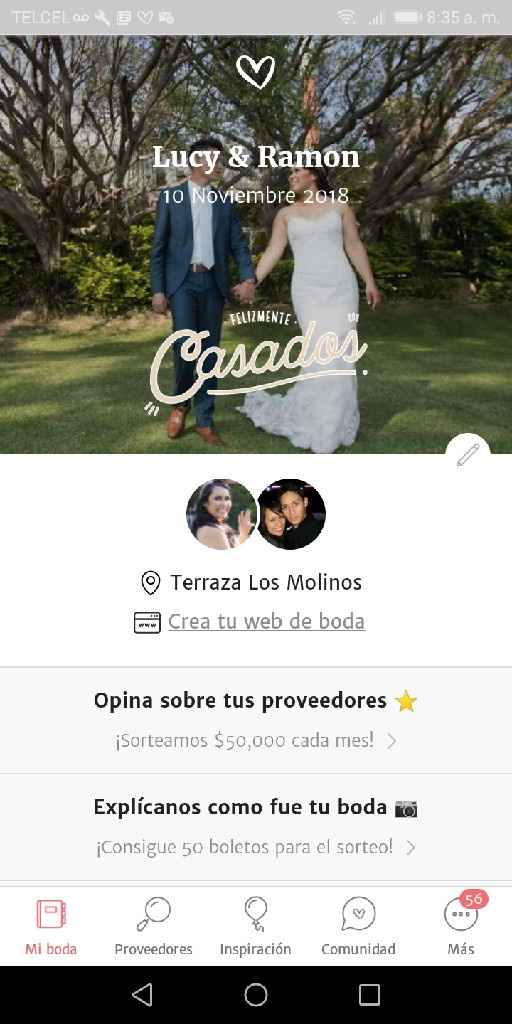This screenshot has height=1024, width=512.
Task: Tap the Terraza Los Molinos location
Action: click(251, 583)
